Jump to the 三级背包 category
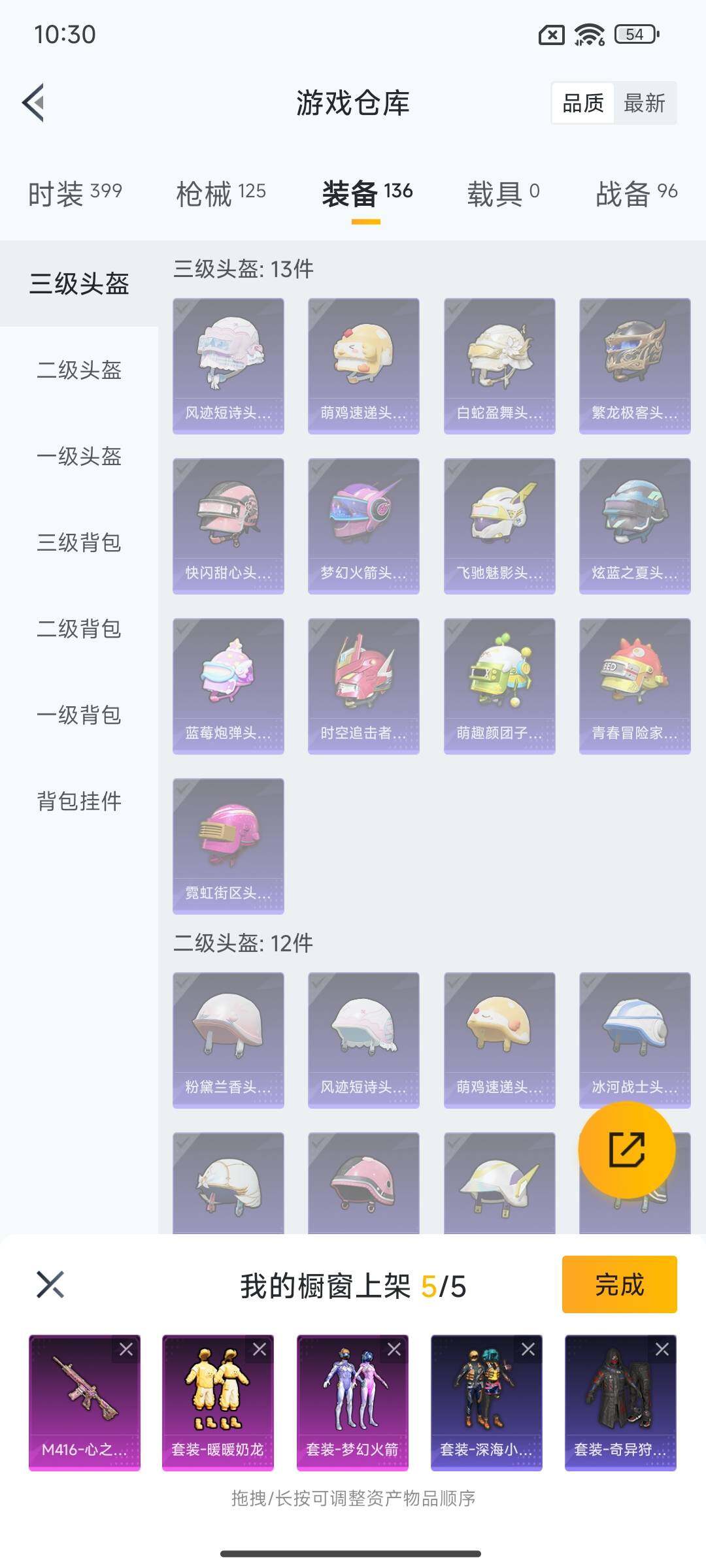The width and height of the screenshot is (706, 1568). (79, 543)
